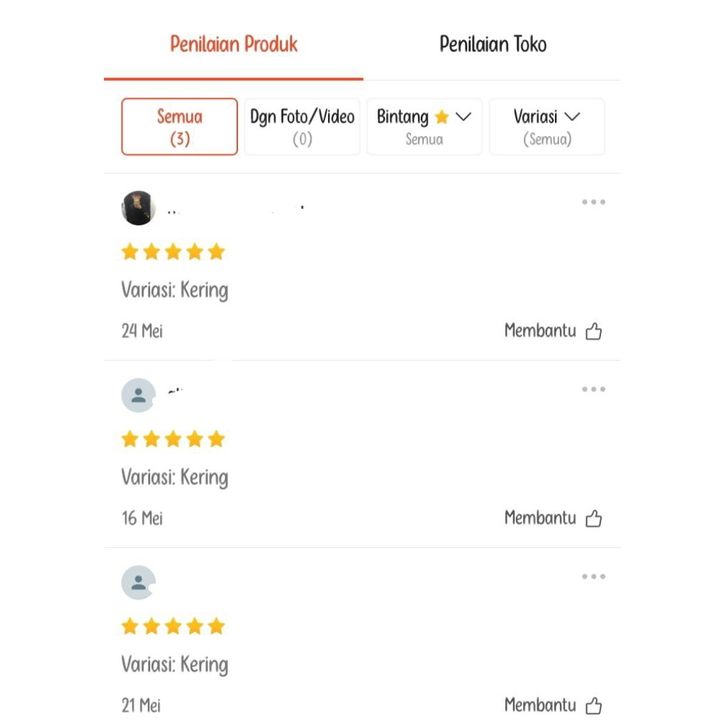Expand the Bintang star rating dropdown
The width and height of the screenshot is (726, 726).
pyautogui.click(x=424, y=126)
